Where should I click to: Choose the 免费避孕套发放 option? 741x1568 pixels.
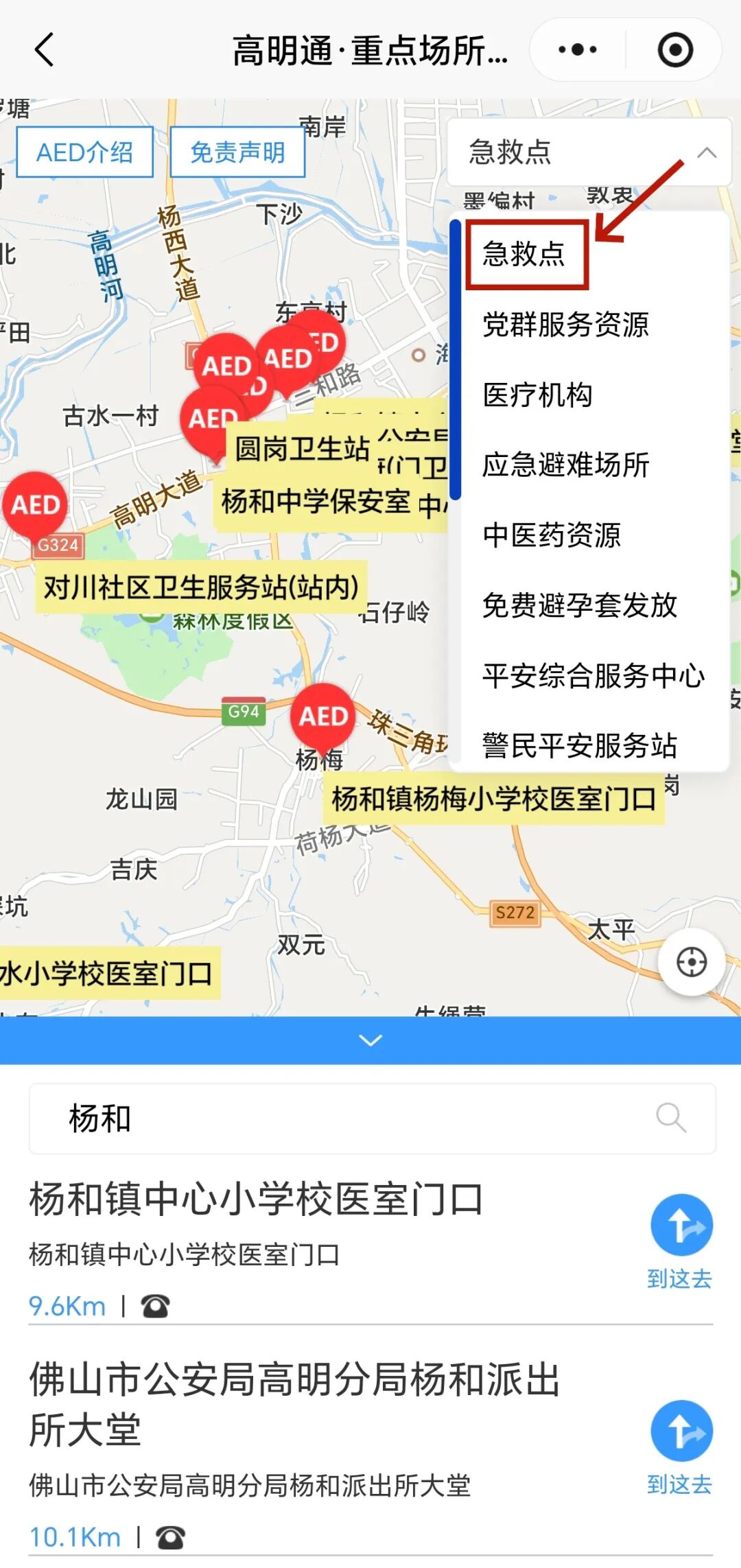579,605
